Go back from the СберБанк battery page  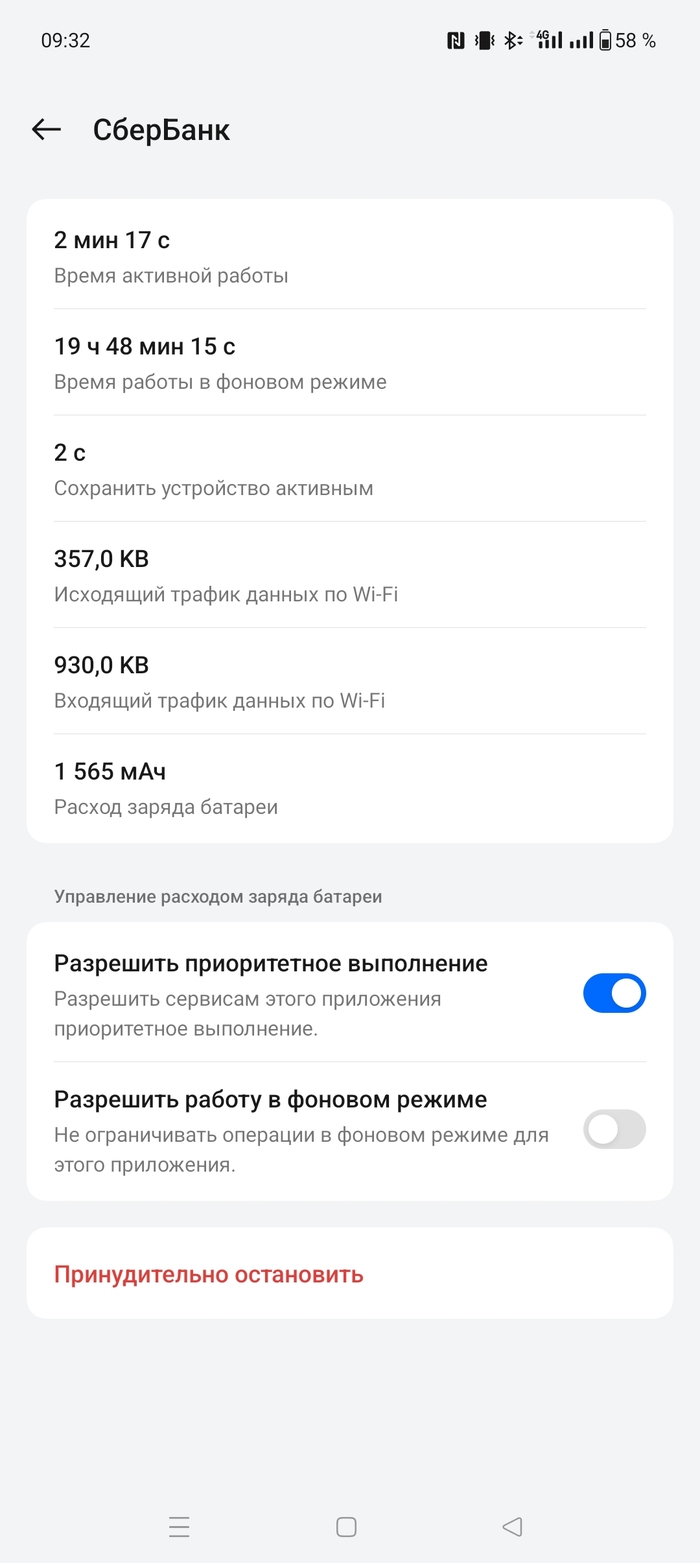tap(46, 130)
